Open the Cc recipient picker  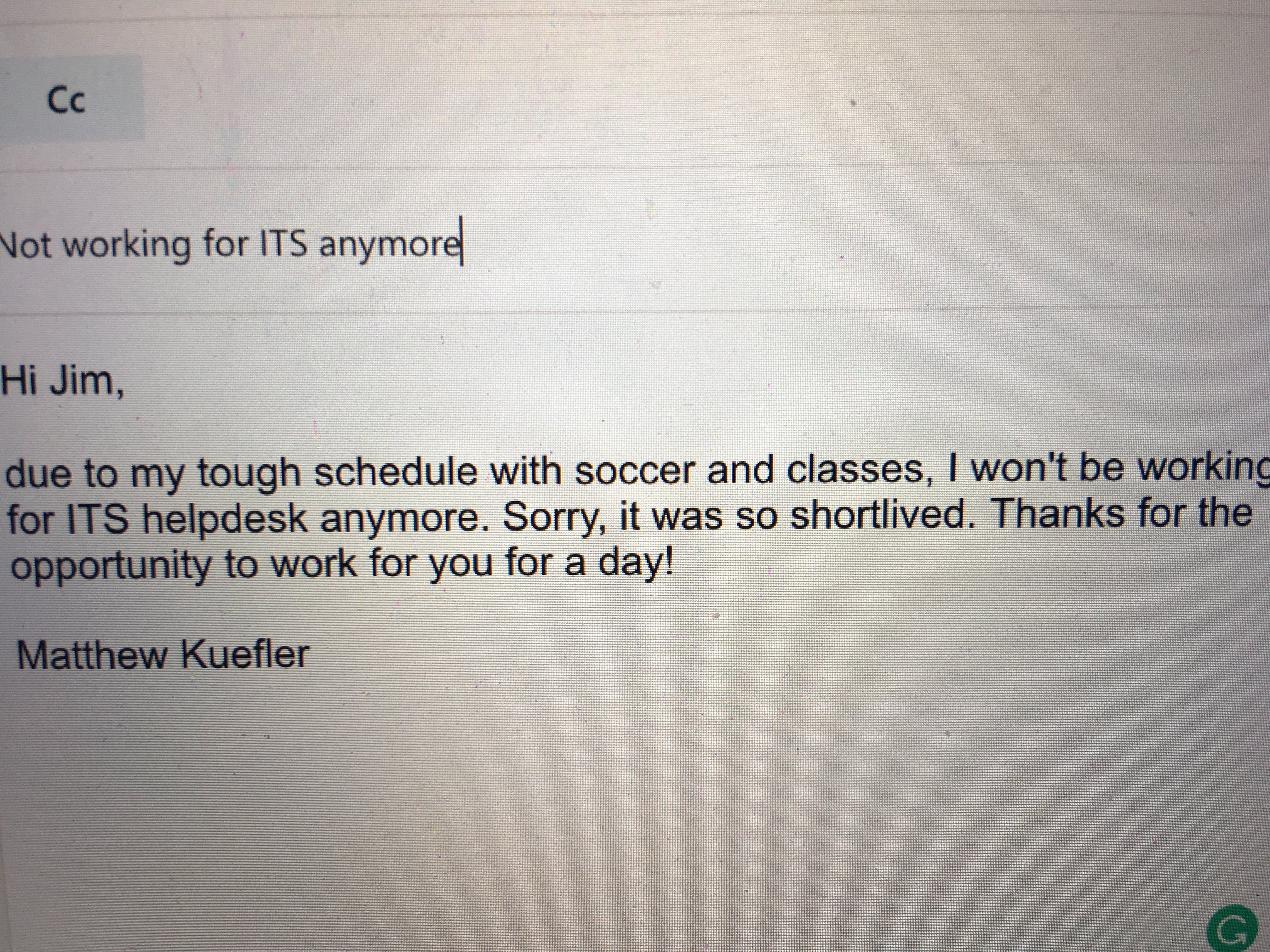pyautogui.click(x=67, y=100)
